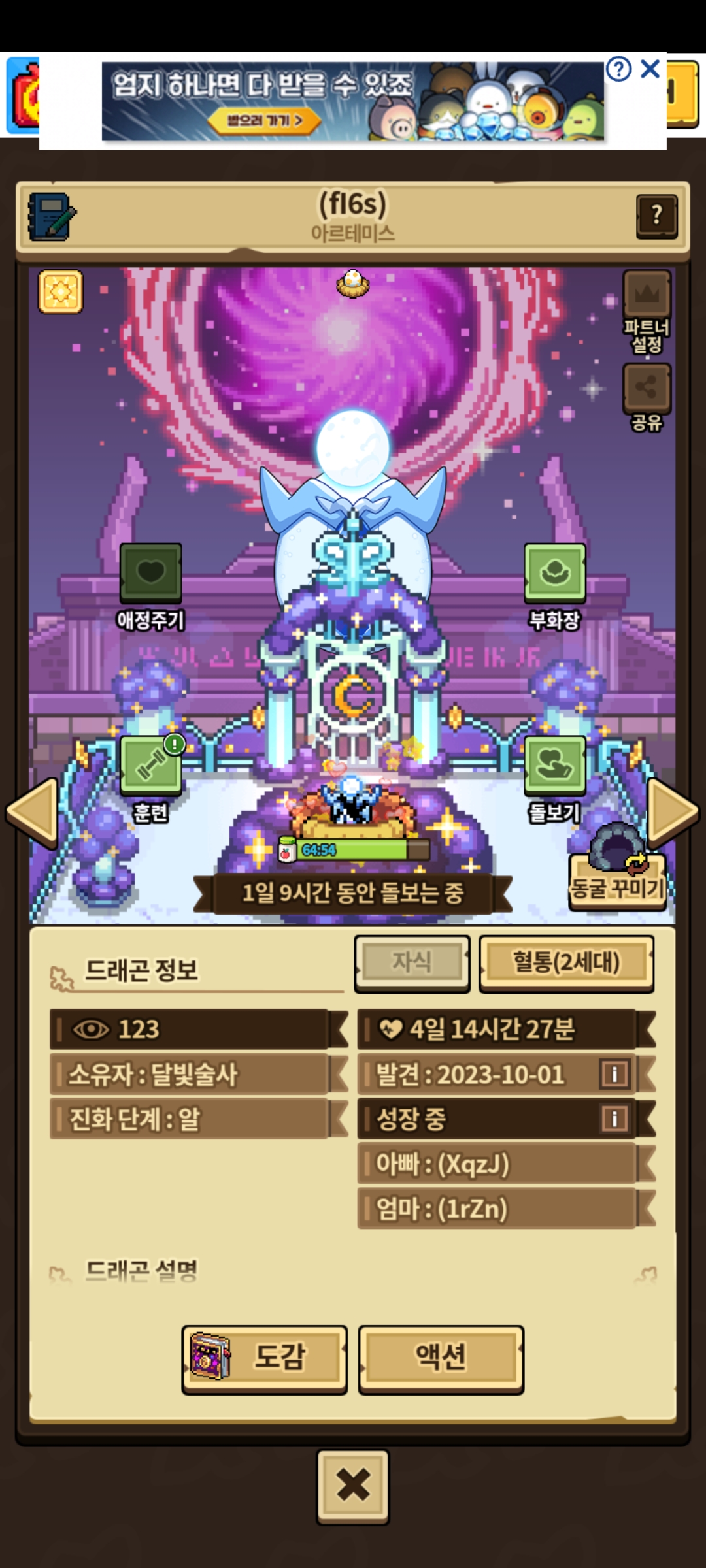
Task: View 혈통(2세대) bloodline
Action: (566, 963)
